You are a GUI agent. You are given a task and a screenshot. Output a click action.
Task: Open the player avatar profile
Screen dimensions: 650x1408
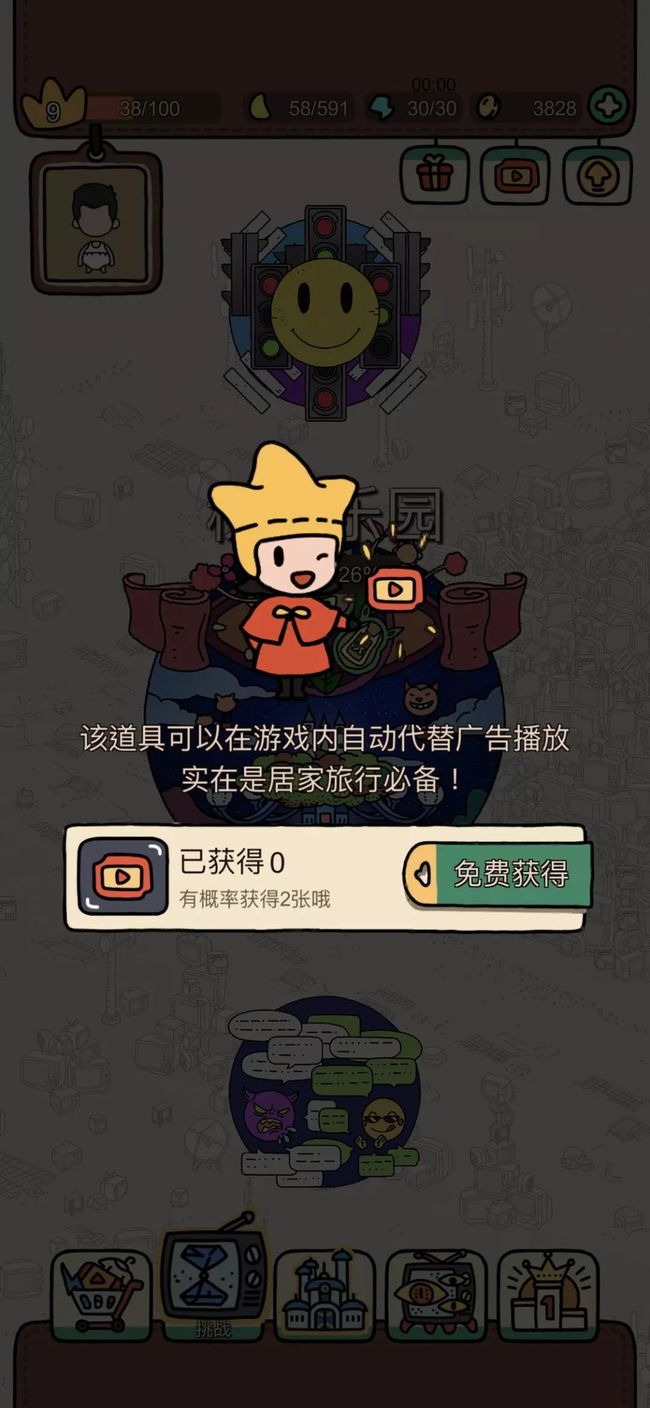click(x=96, y=224)
